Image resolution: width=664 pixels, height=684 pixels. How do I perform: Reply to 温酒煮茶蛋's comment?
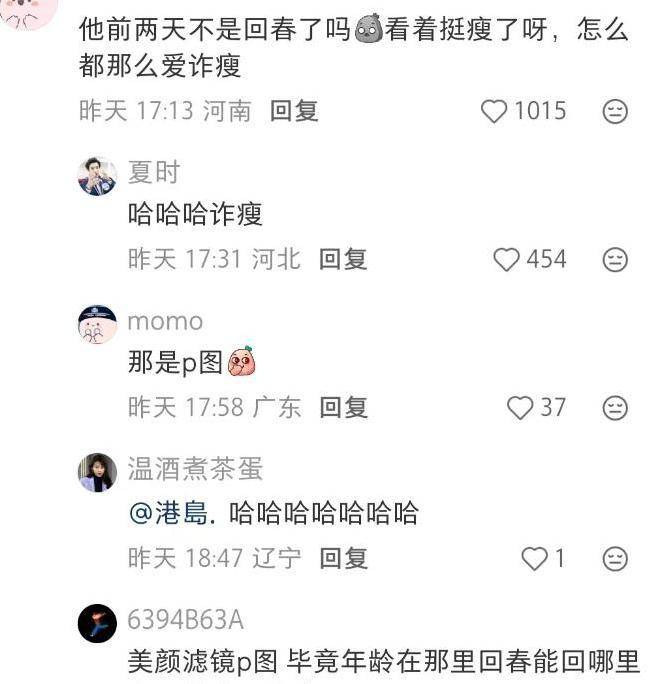(x=343, y=558)
